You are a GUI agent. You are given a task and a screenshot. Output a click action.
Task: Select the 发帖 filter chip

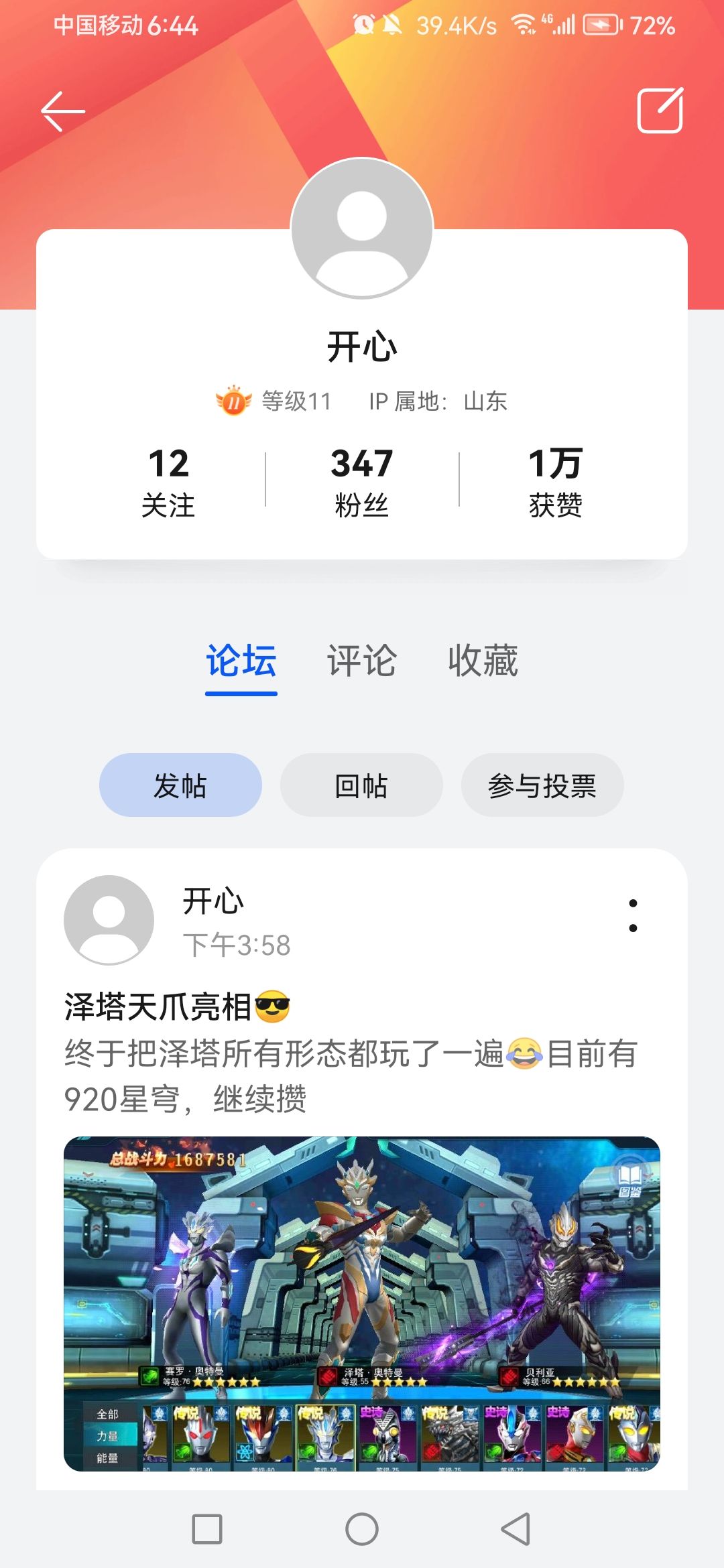pyautogui.click(x=180, y=785)
